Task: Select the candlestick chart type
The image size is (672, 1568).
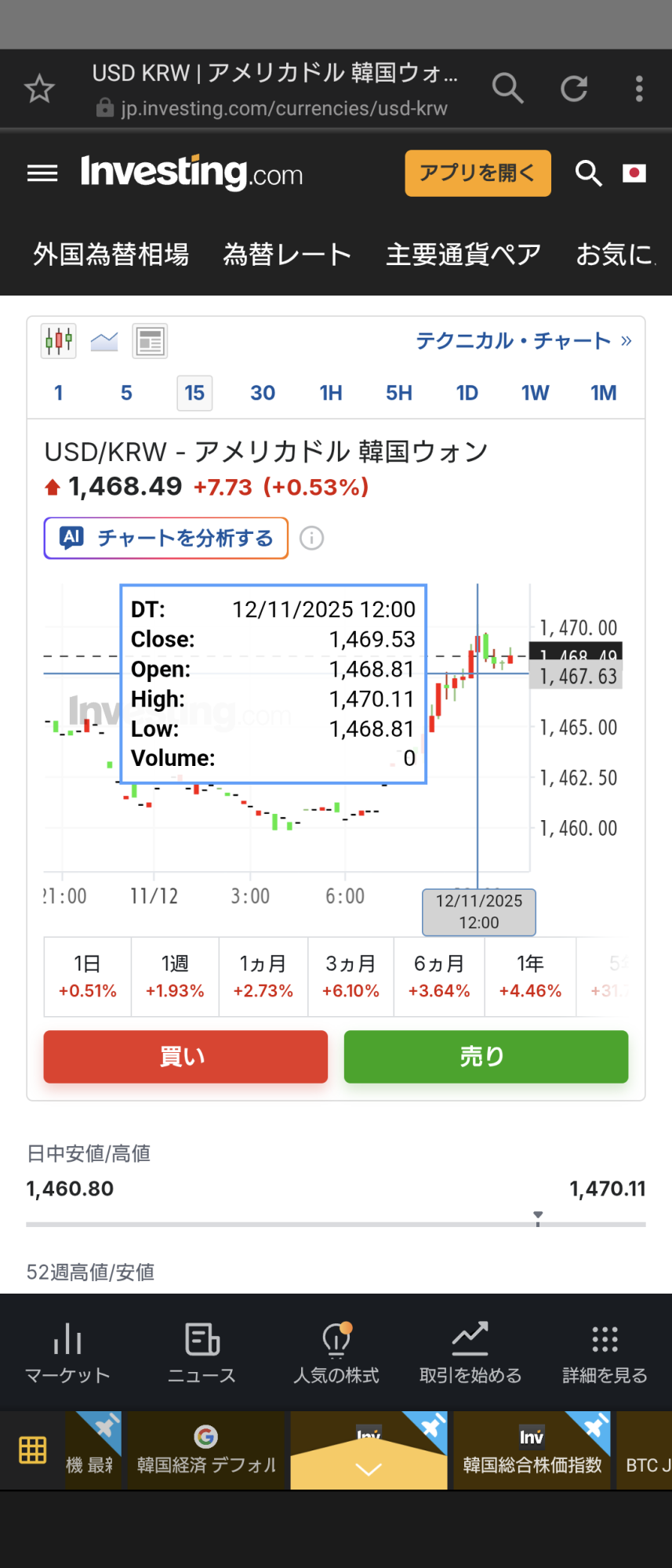Action: tap(59, 341)
